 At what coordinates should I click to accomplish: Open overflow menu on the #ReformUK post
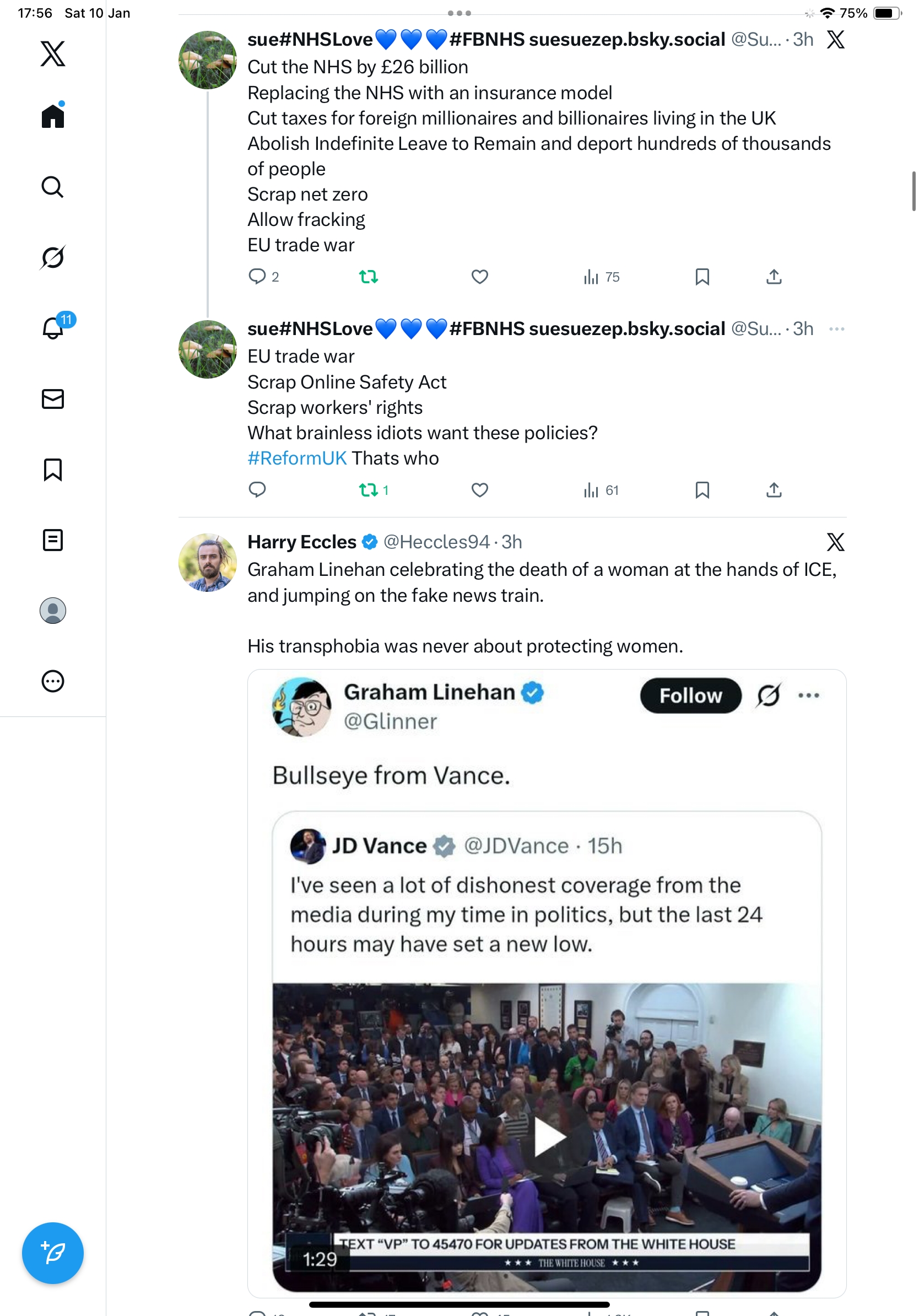836,329
